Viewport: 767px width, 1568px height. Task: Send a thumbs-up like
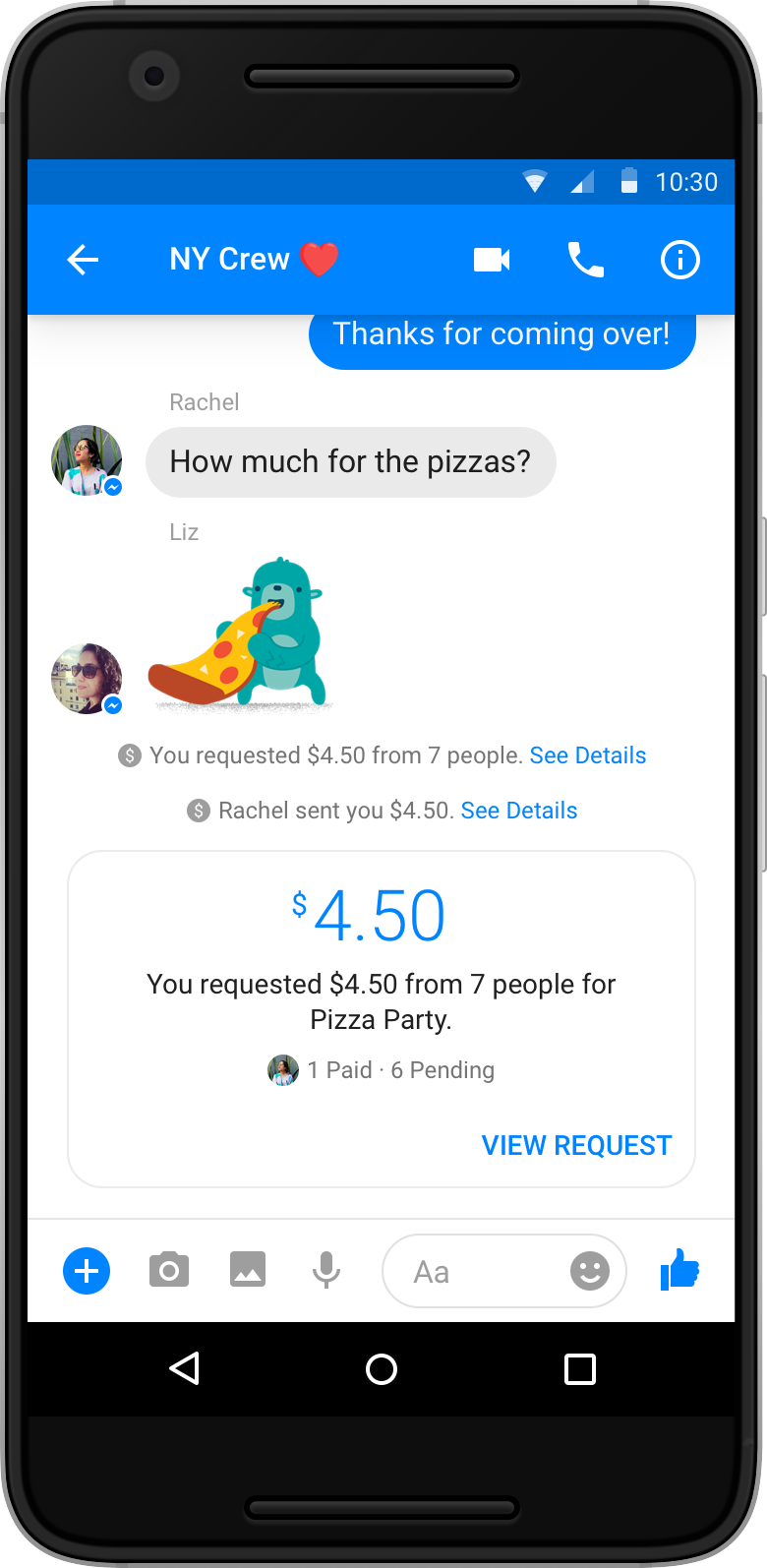click(x=679, y=1270)
